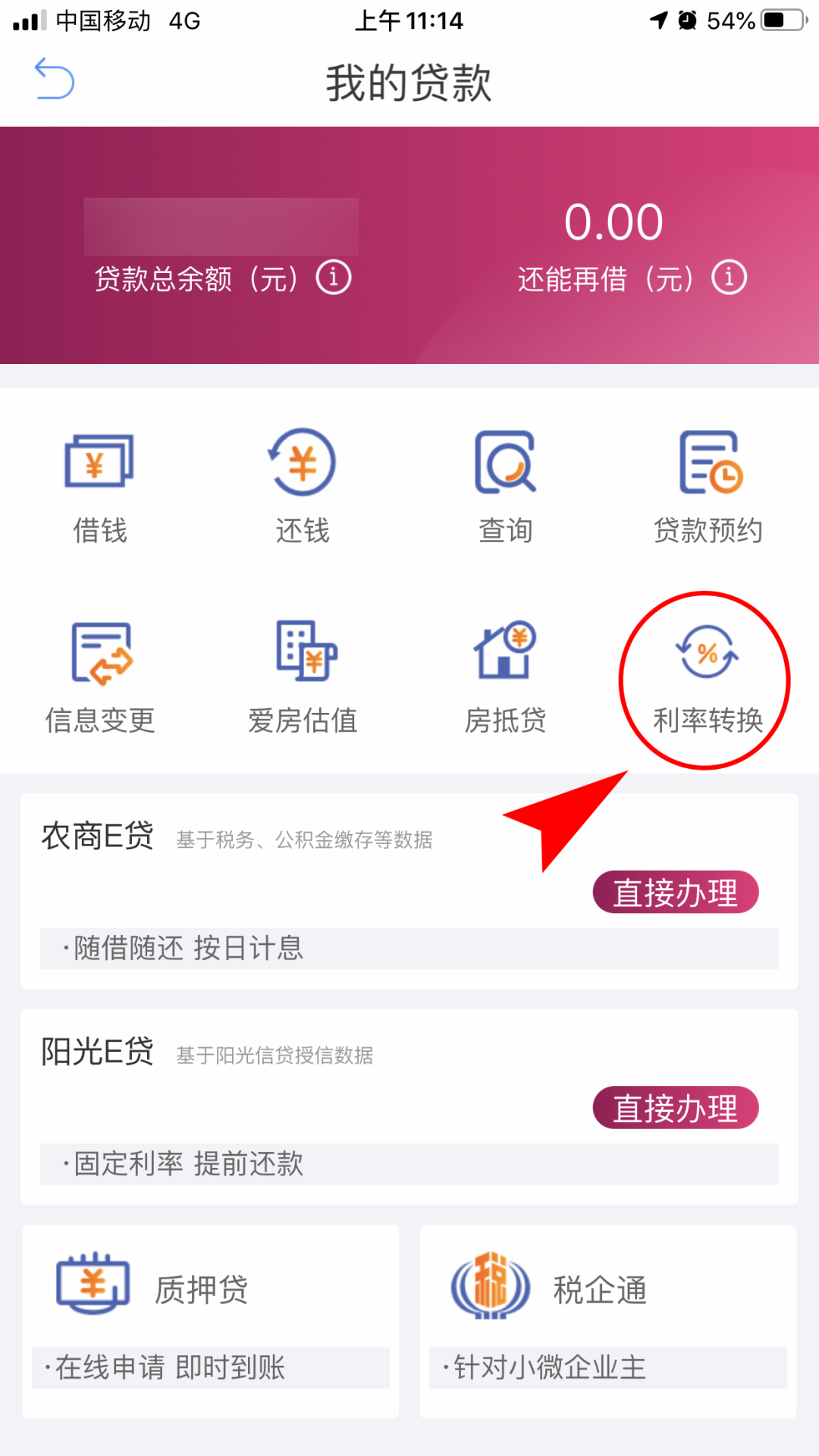
Task: Open info icon next to 贷款总余额
Action: [334, 278]
